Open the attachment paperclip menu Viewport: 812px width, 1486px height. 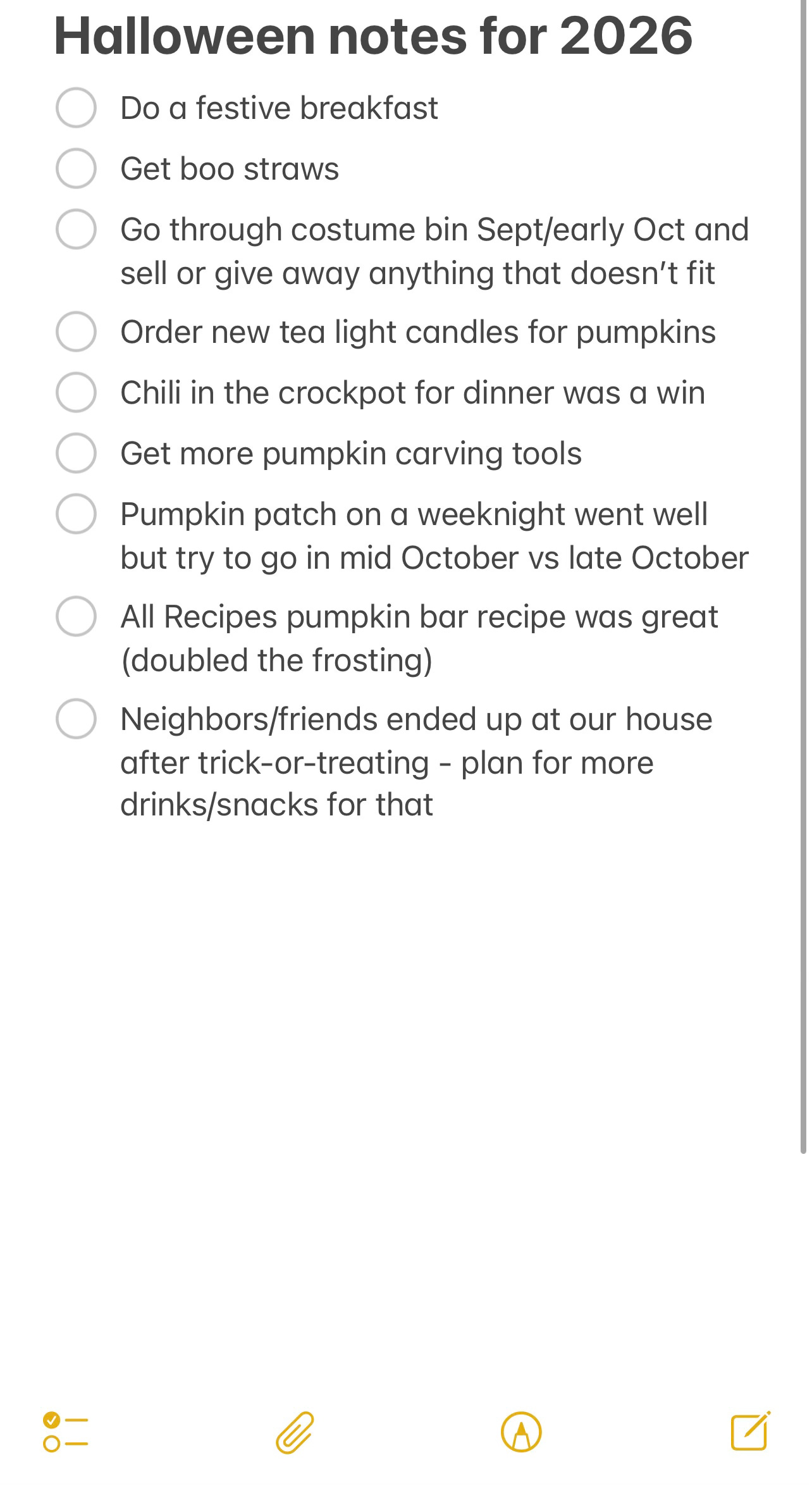click(x=295, y=1432)
